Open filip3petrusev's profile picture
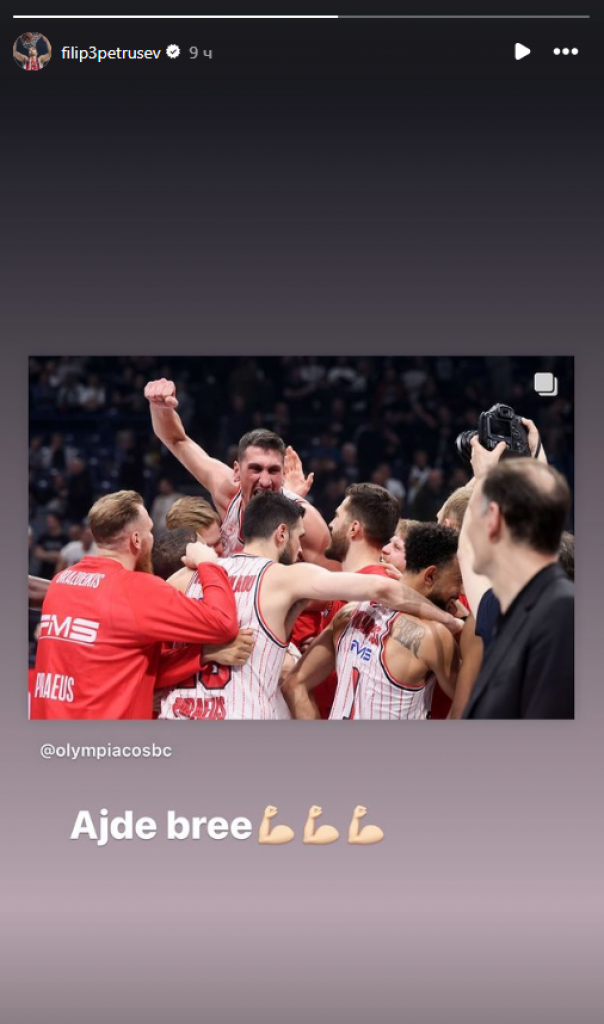The width and height of the screenshot is (604, 1024). 32,51
